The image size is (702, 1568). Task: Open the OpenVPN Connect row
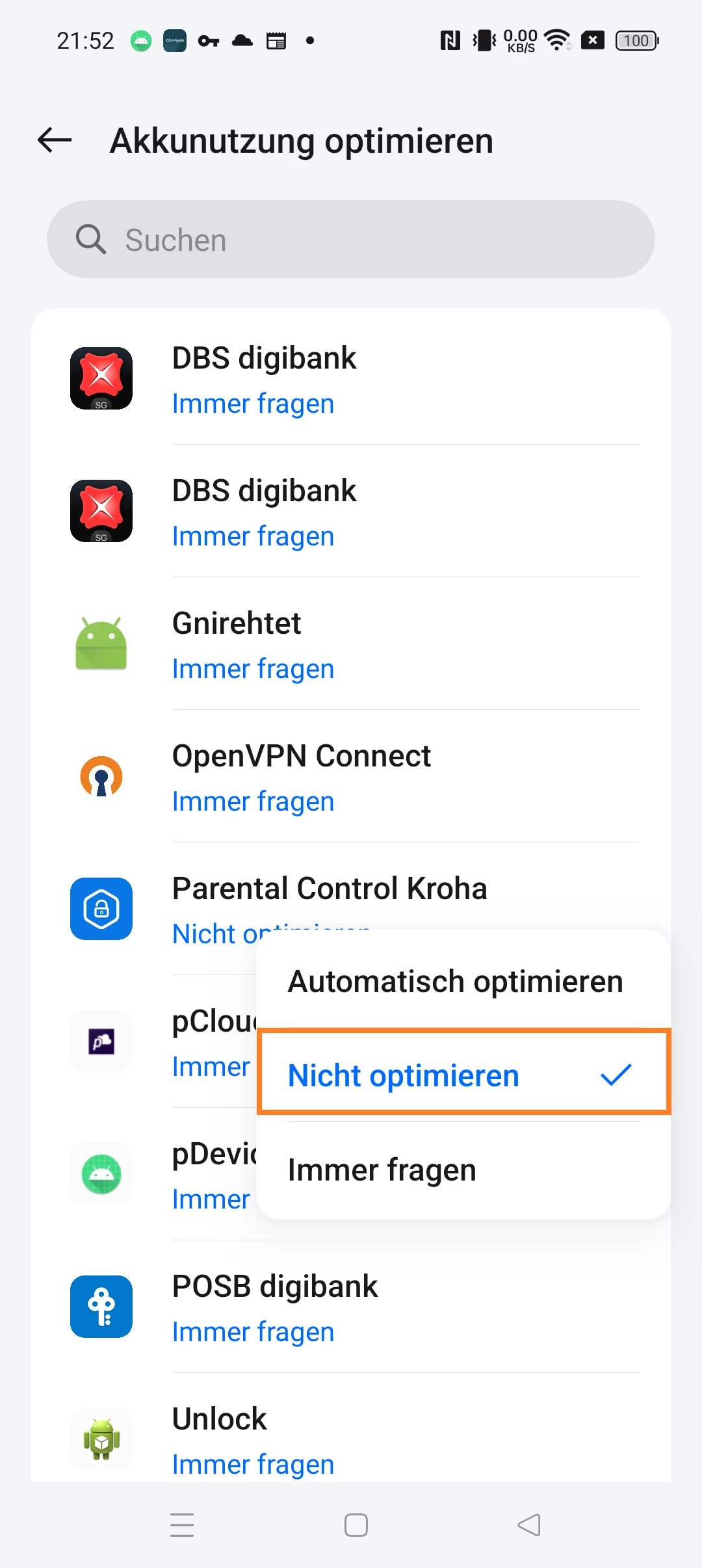coord(351,777)
